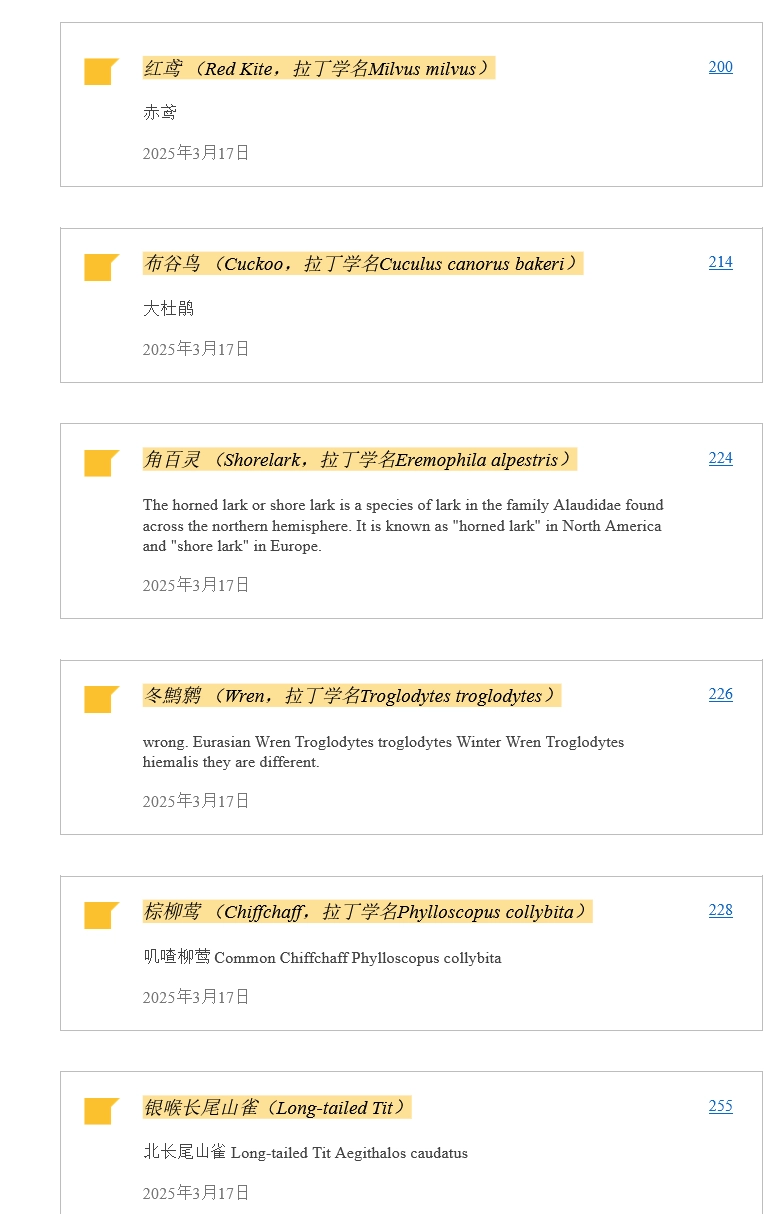Open page 226 link beside Wren highlight

tap(720, 694)
